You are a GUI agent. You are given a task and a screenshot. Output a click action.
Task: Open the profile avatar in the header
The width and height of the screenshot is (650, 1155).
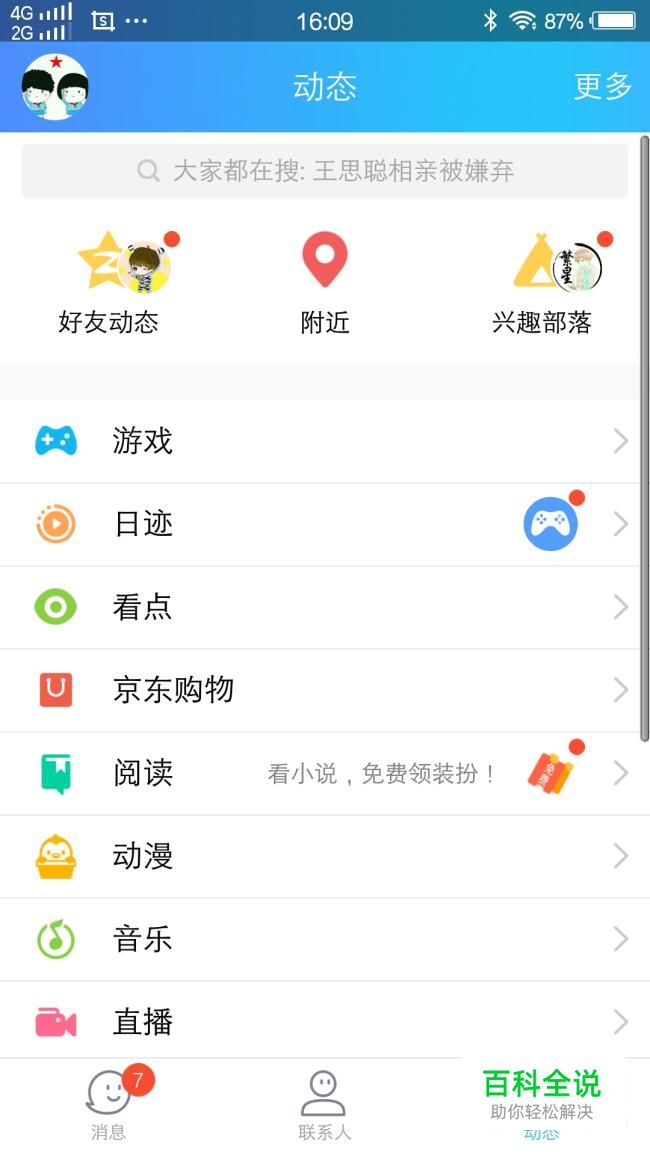coord(55,87)
